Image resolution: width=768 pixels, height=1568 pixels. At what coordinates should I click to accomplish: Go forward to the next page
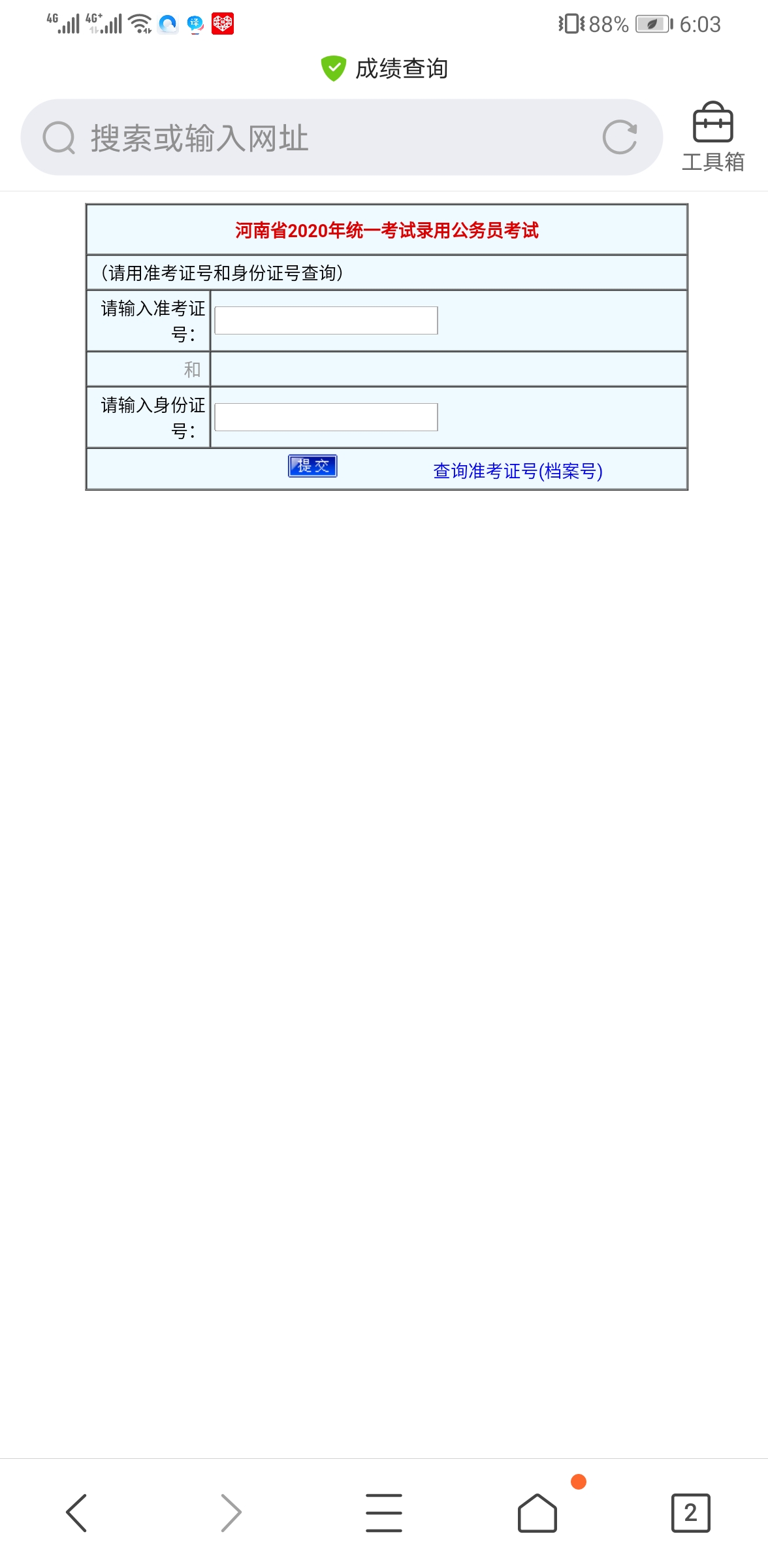point(231,1512)
